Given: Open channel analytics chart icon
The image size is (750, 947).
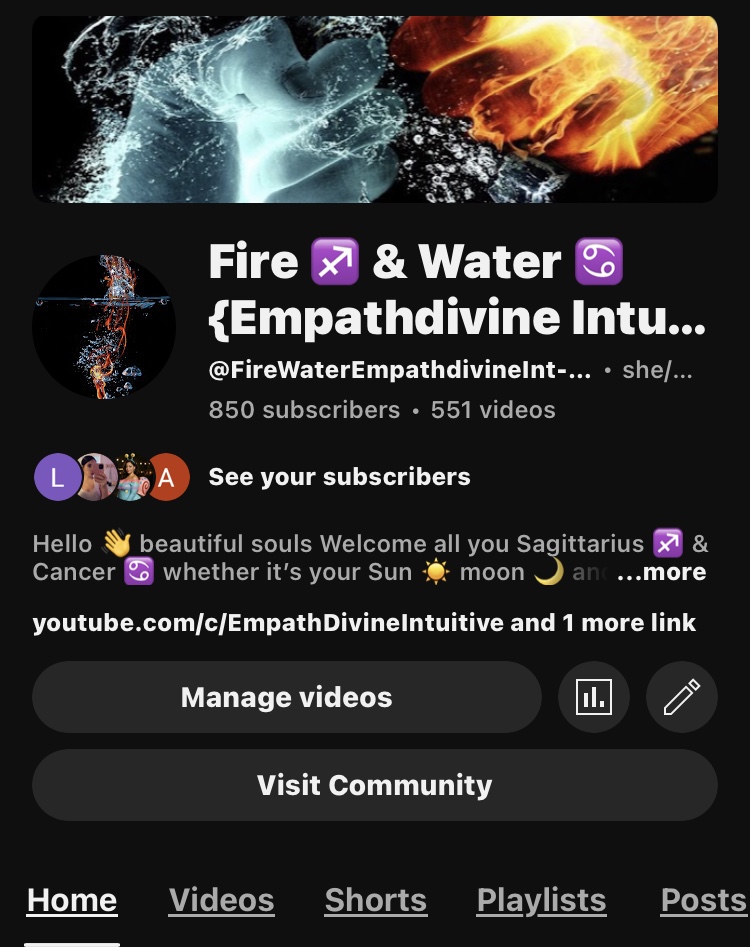Looking at the screenshot, I should 593,697.
